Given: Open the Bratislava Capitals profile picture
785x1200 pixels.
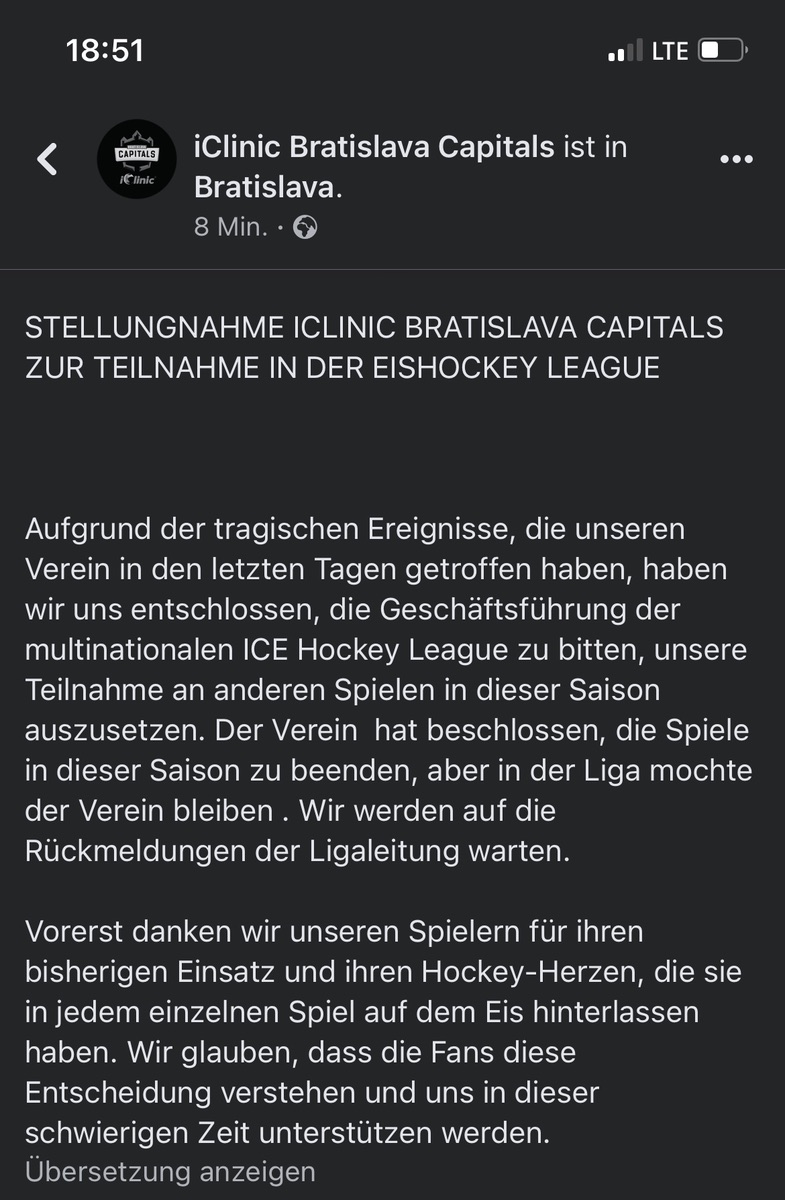Looking at the screenshot, I should coord(136,159).
